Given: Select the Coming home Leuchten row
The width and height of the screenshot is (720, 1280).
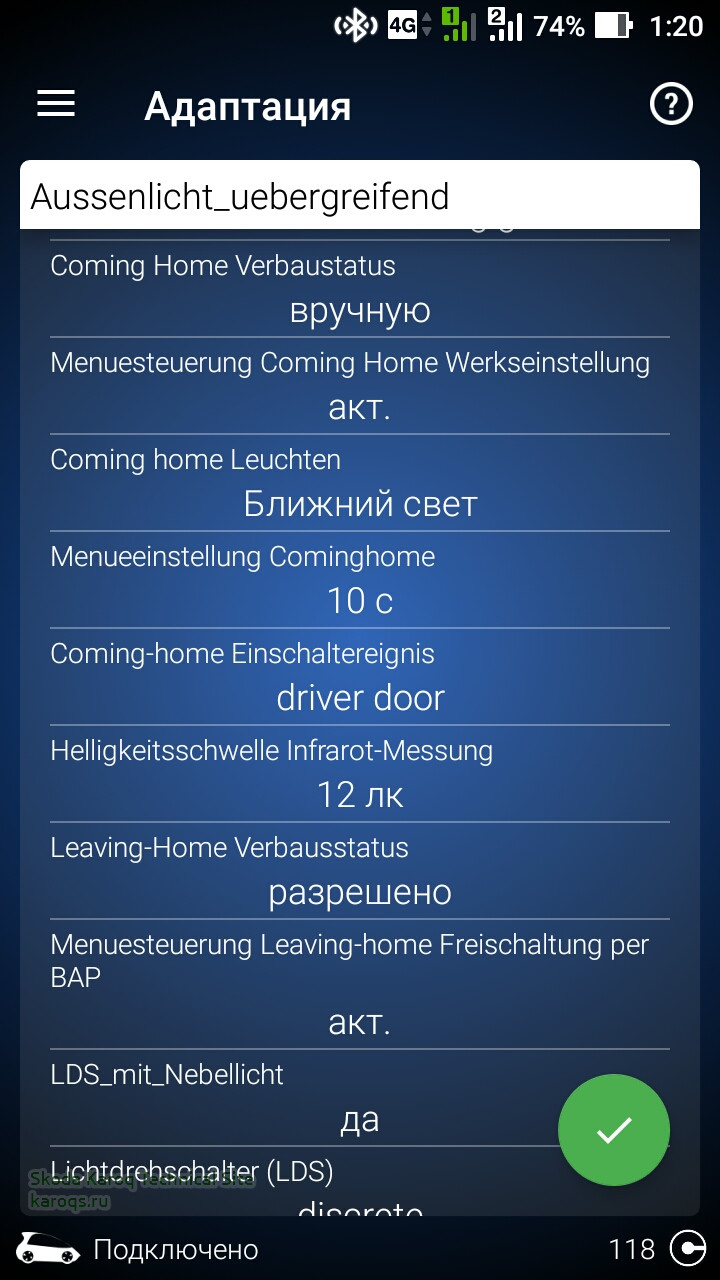Looking at the screenshot, I should 360,483.
